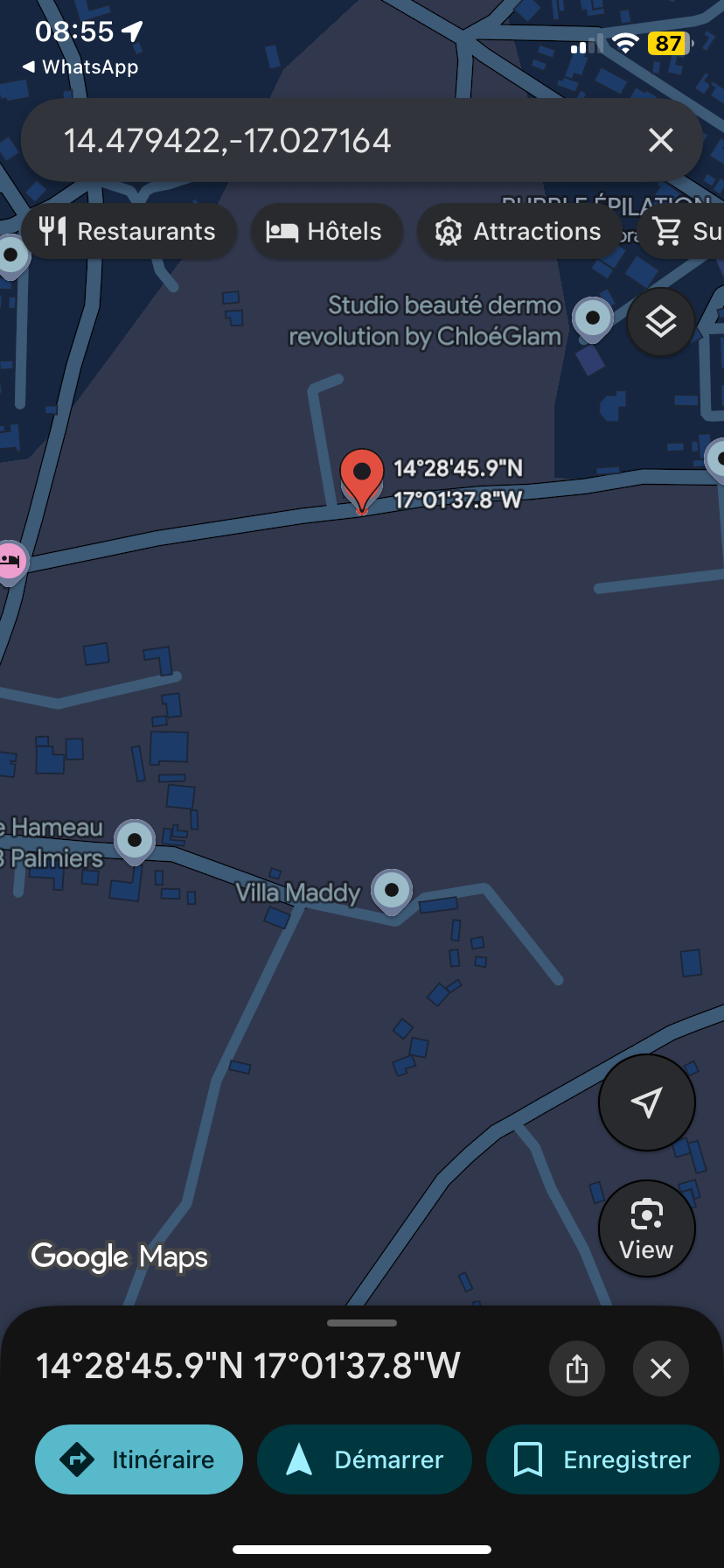This screenshot has width=724, height=1568.
Task: Tap the coordinates search field
Action: pyautogui.click(x=332, y=141)
